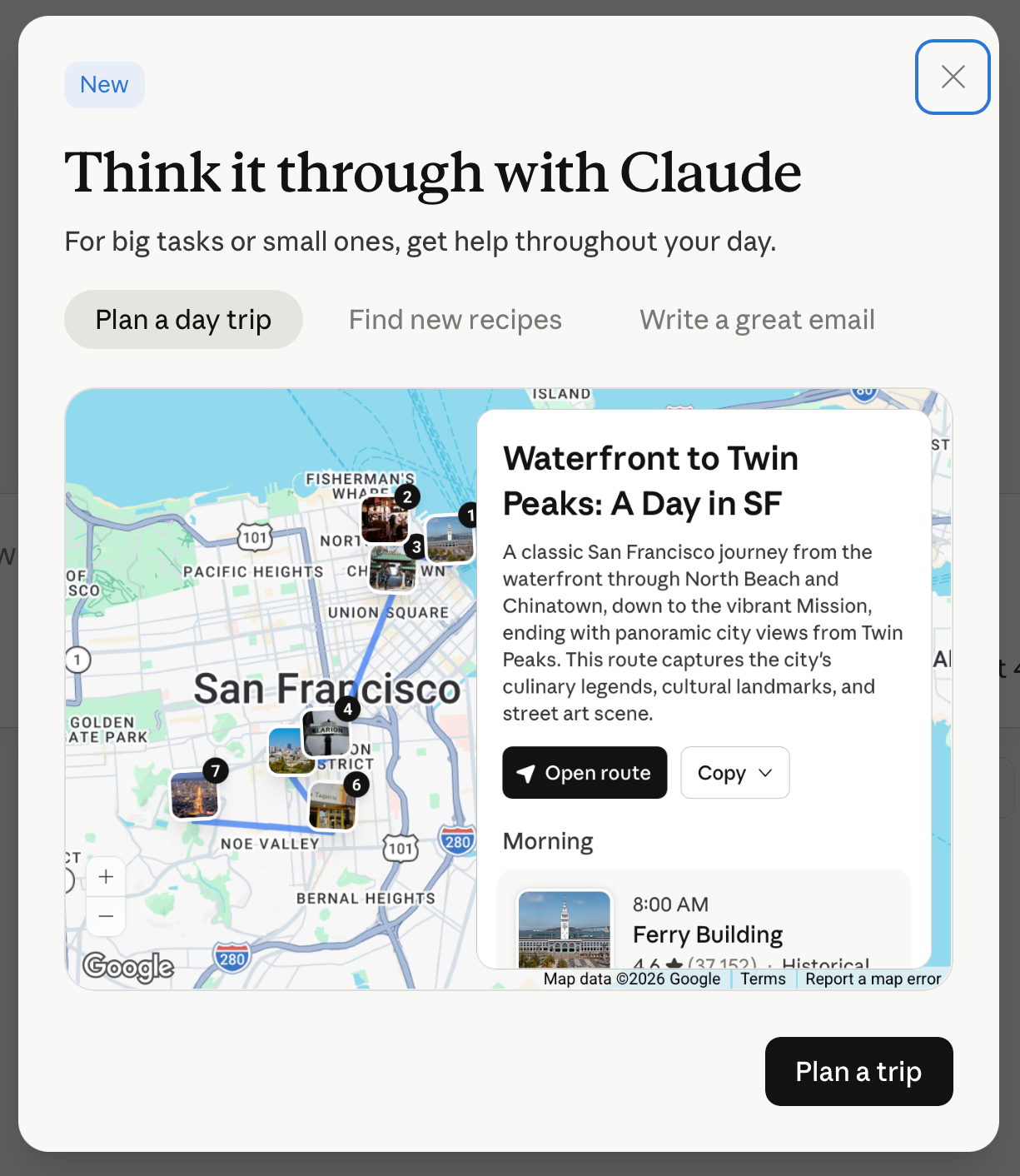
Task: Expand the Copy dropdown
Action: [x=734, y=773]
